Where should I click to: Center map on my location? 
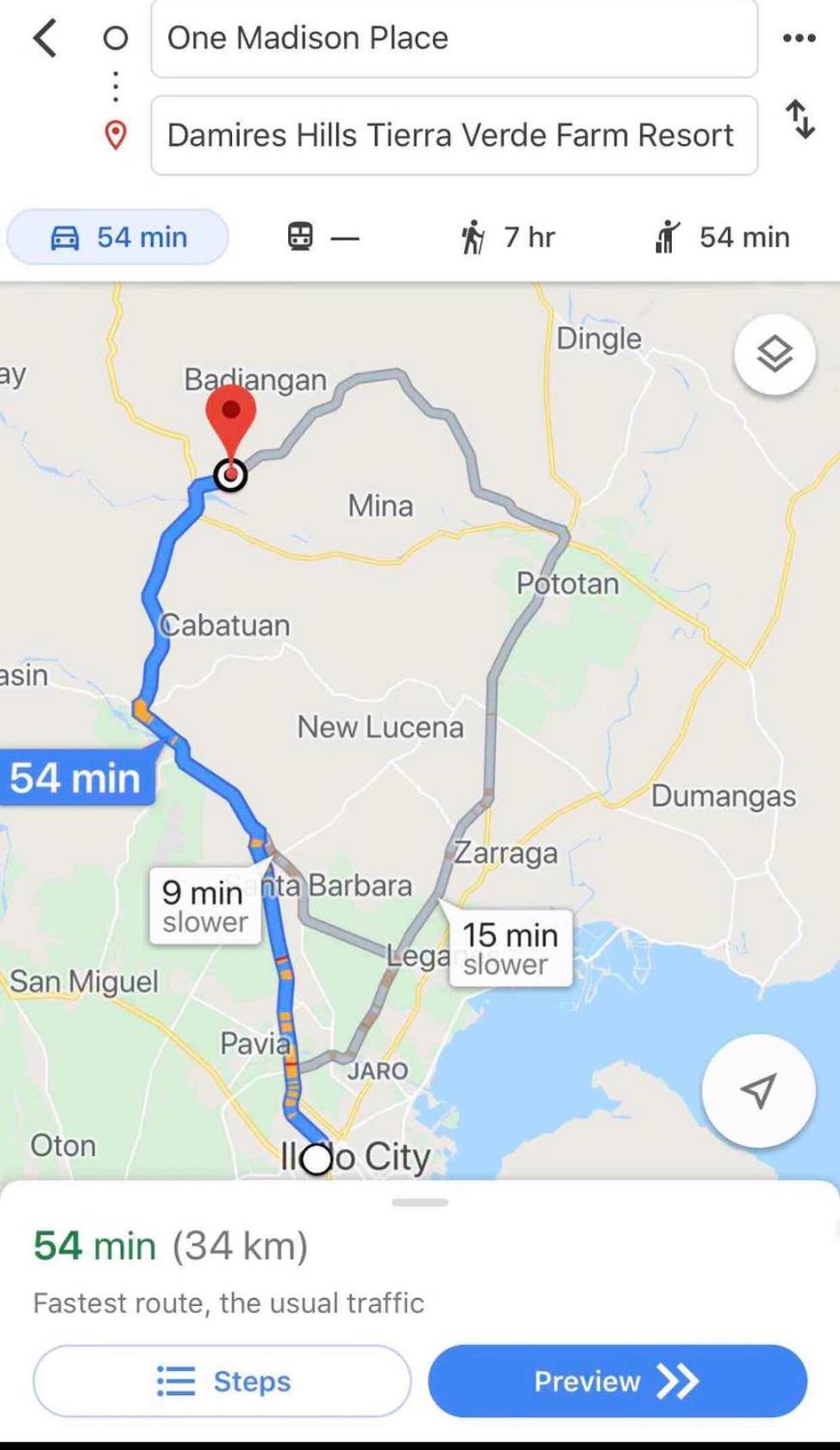click(x=758, y=1090)
